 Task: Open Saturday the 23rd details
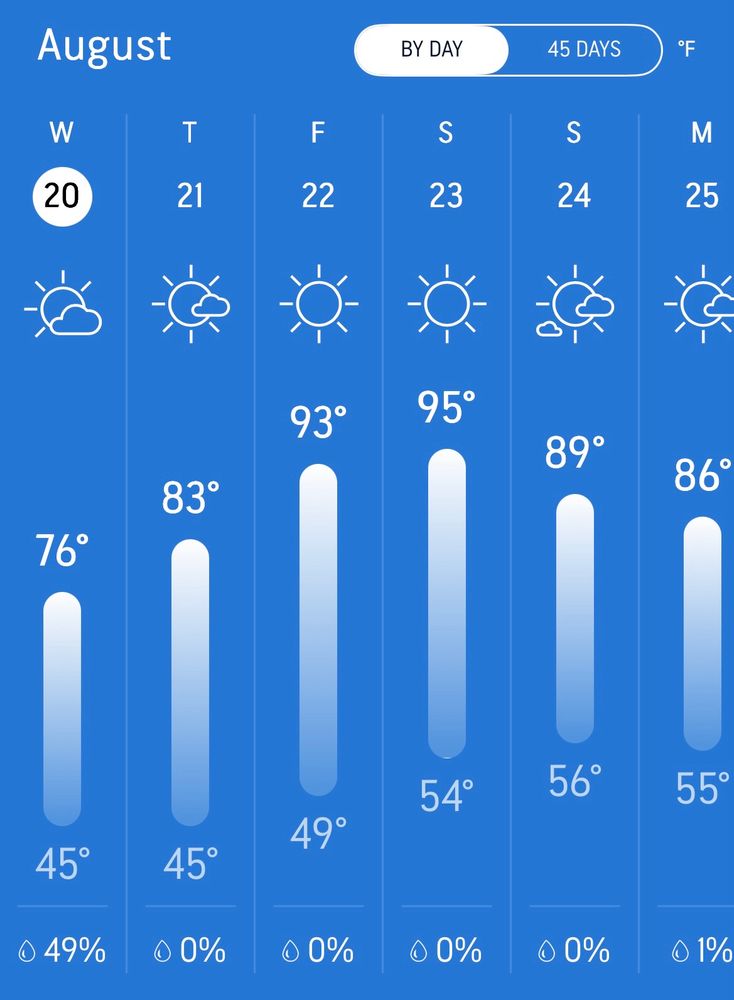[446, 196]
